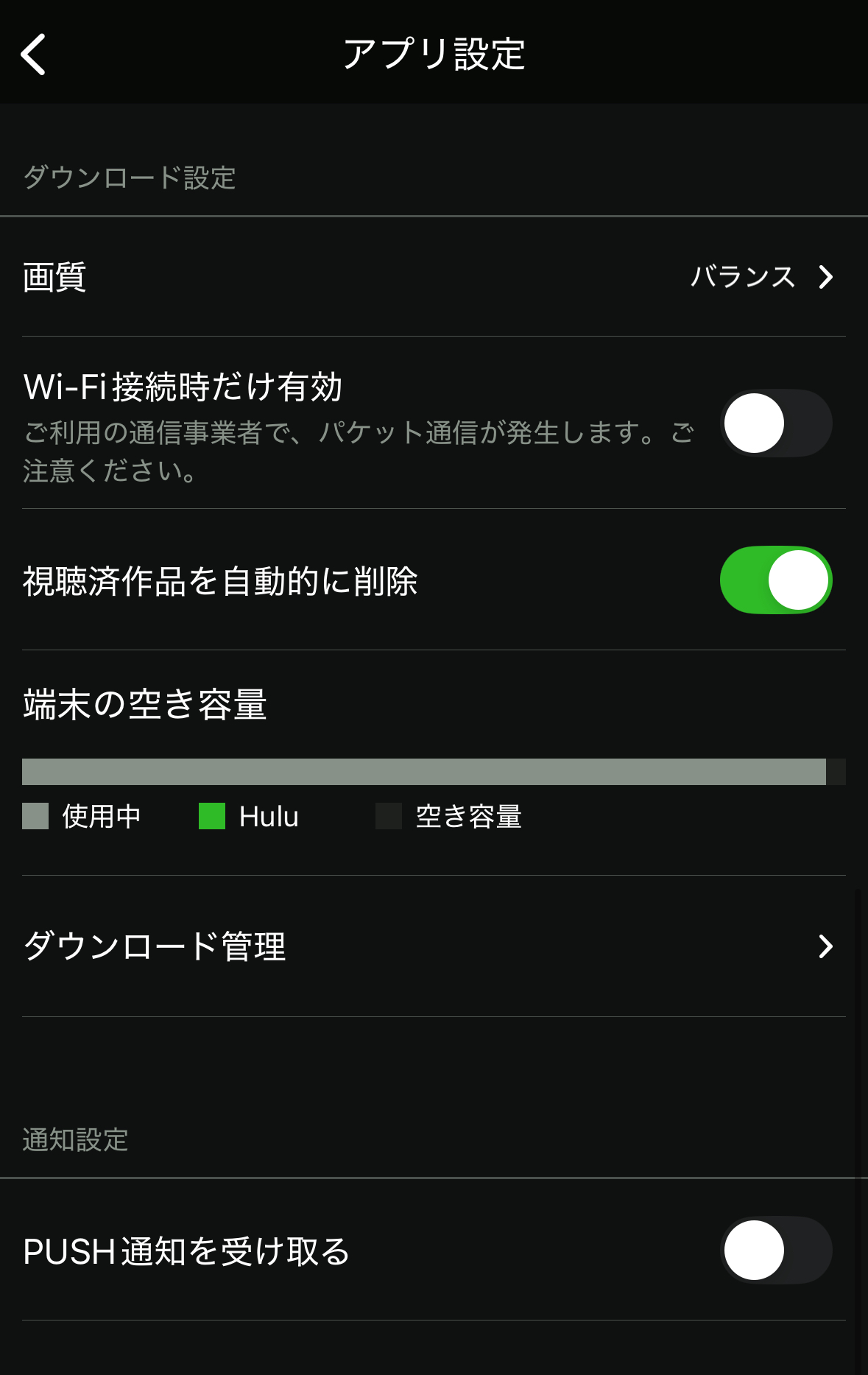Open the 画質 quality selector
The image size is (868, 1375).
point(434,278)
